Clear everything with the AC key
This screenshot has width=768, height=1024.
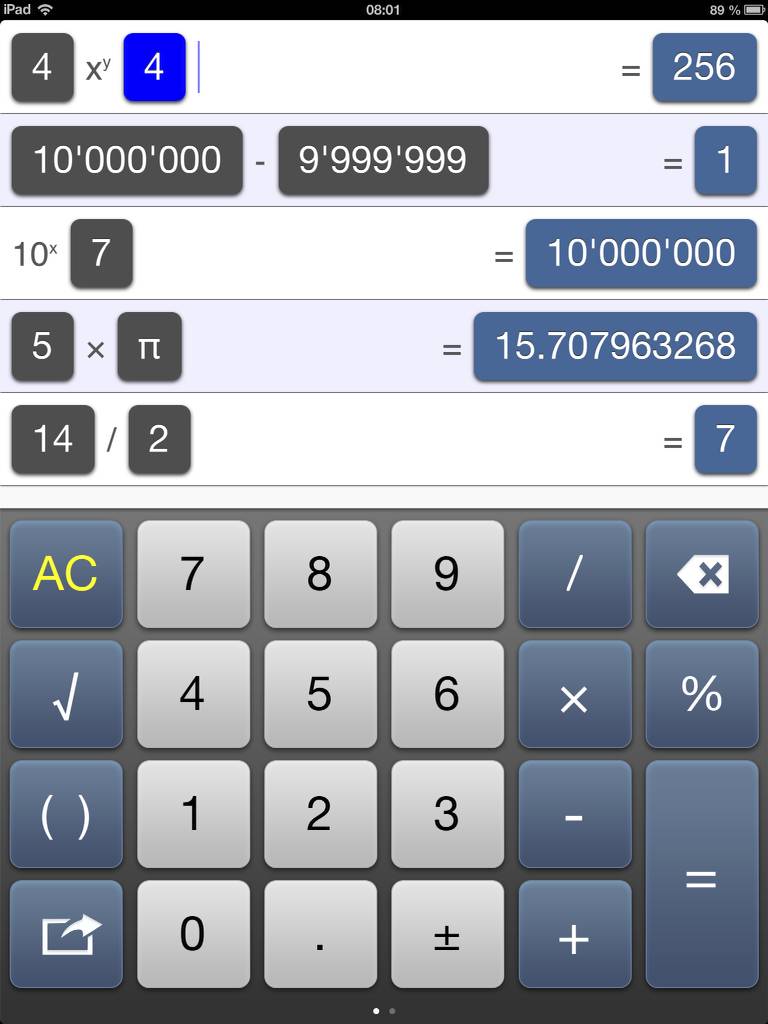(x=66, y=574)
